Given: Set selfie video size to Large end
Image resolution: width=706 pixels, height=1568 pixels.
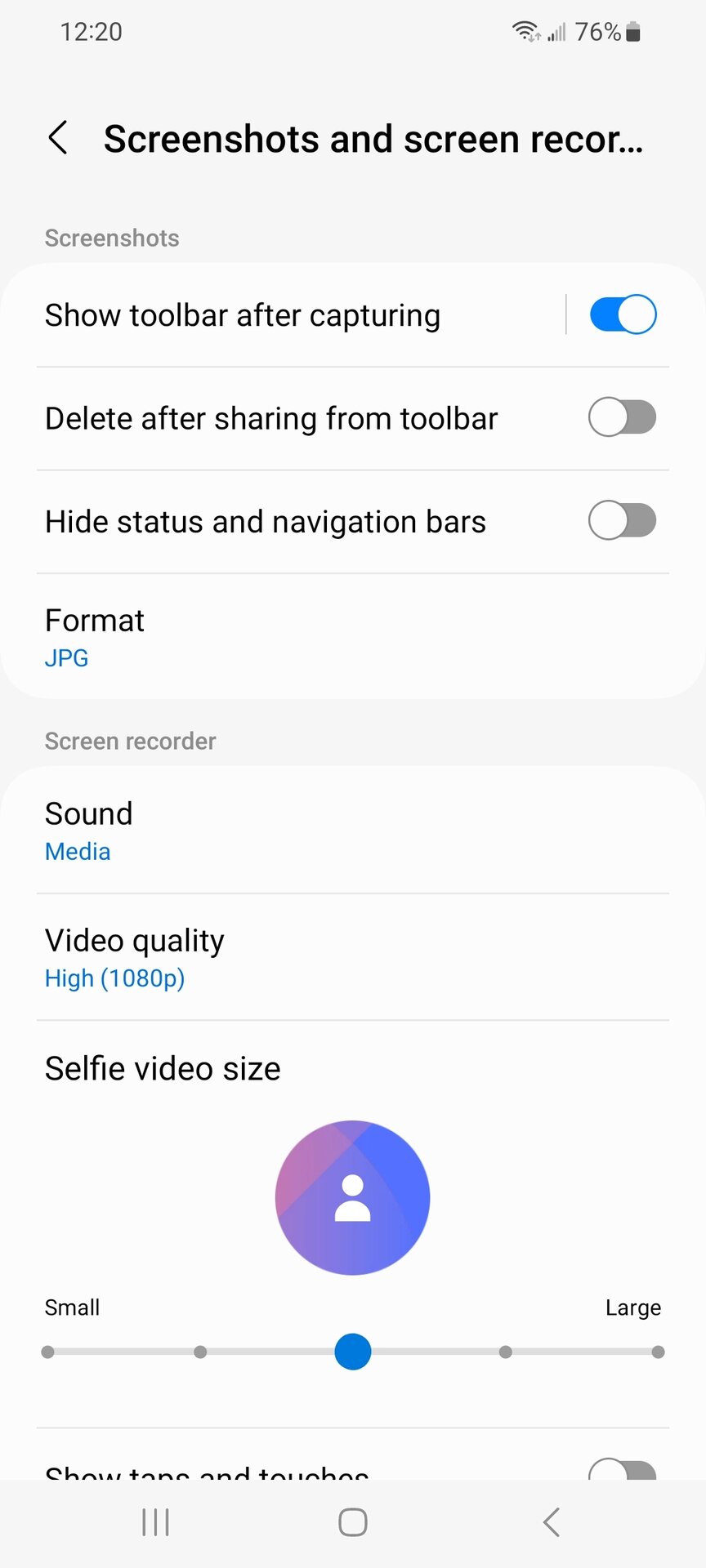Looking at the screenshot, I should click(658, 1352).
